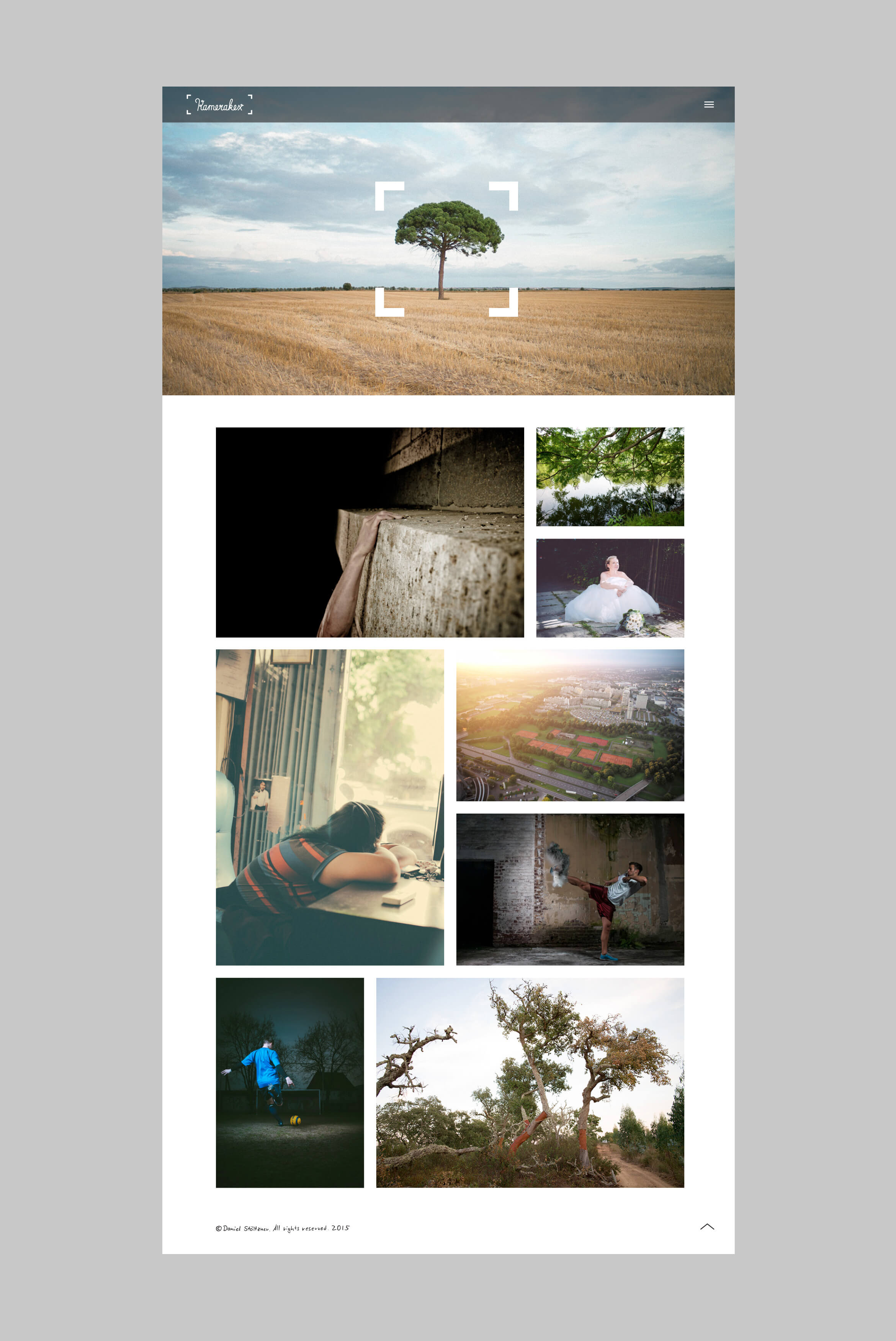Viewport: 896px width, 1341px height.
Task: View the bride in white dress photo
Action: [610, 588]
